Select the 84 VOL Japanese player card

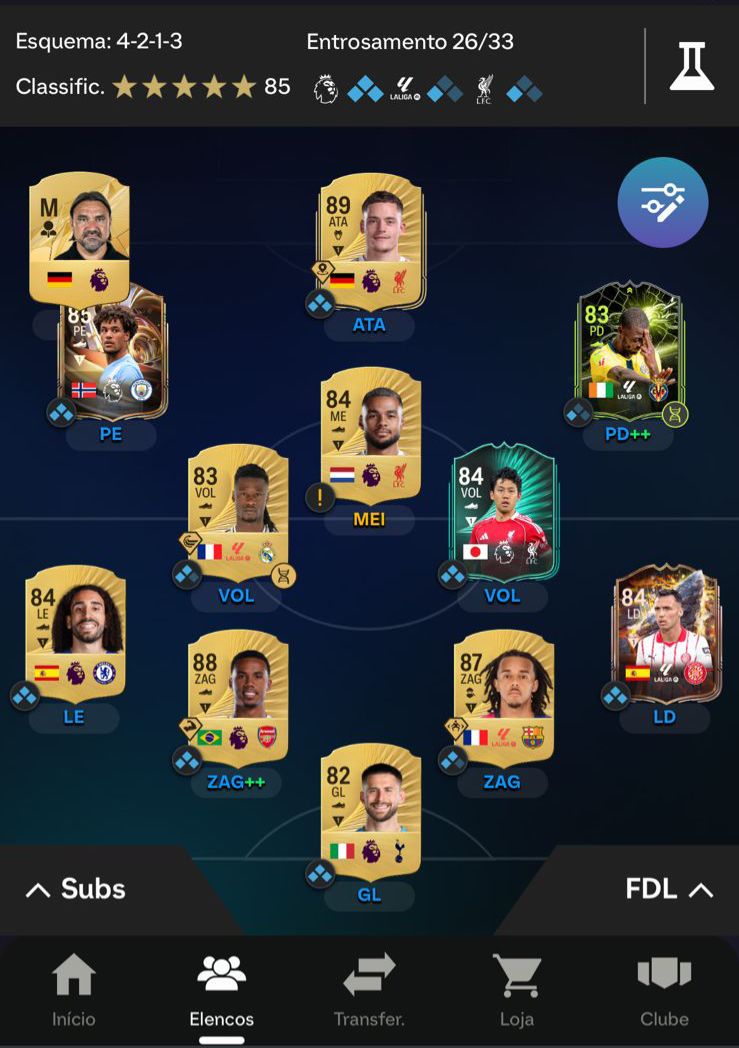click(x=504, y=518)
